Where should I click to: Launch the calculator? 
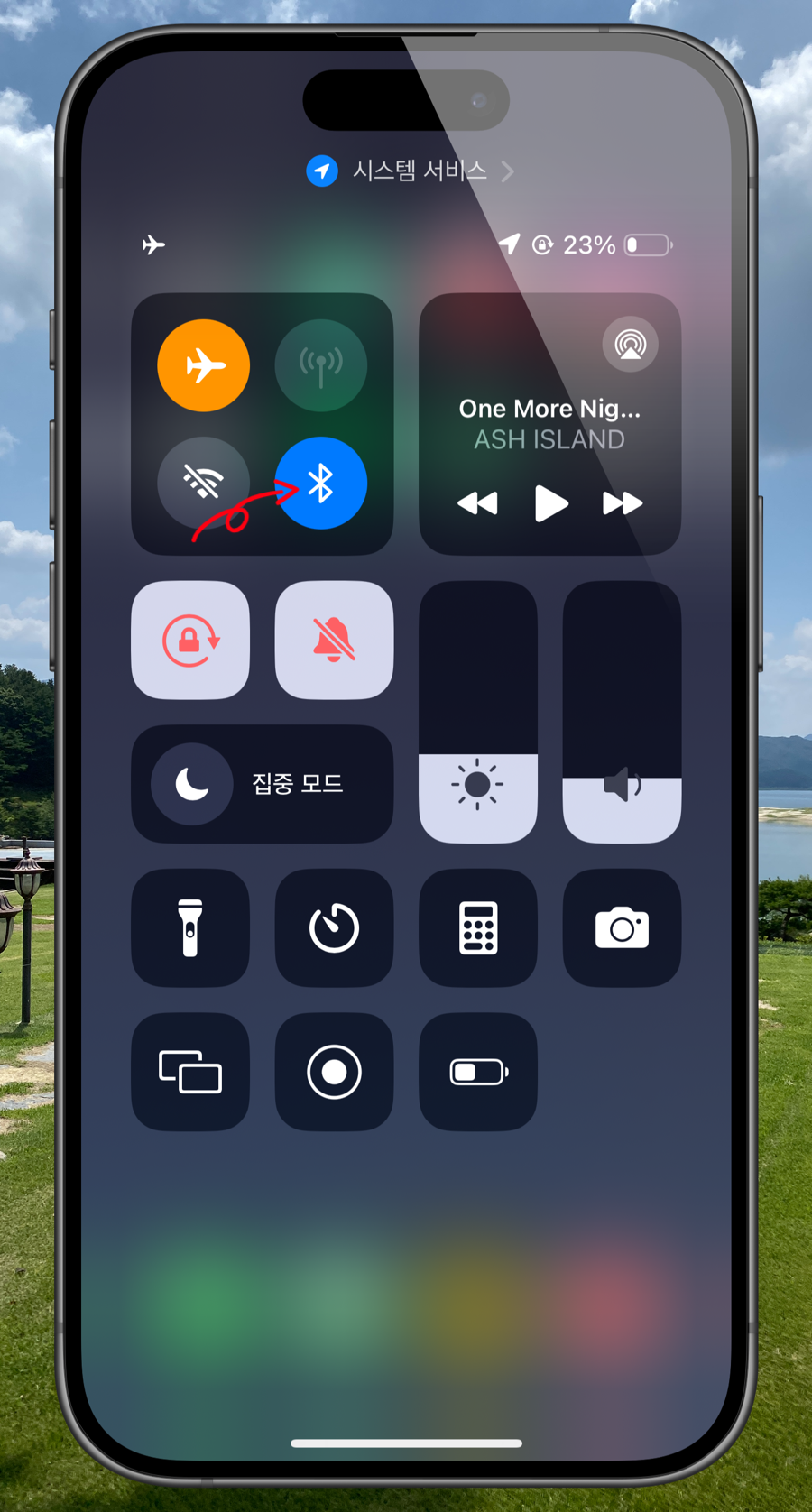478,927
